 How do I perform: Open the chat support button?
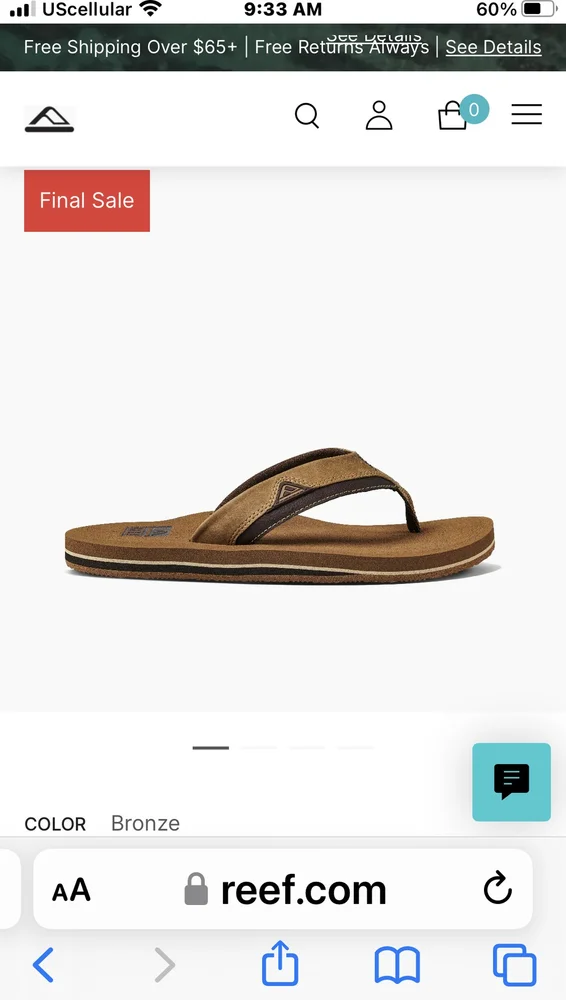511,782
